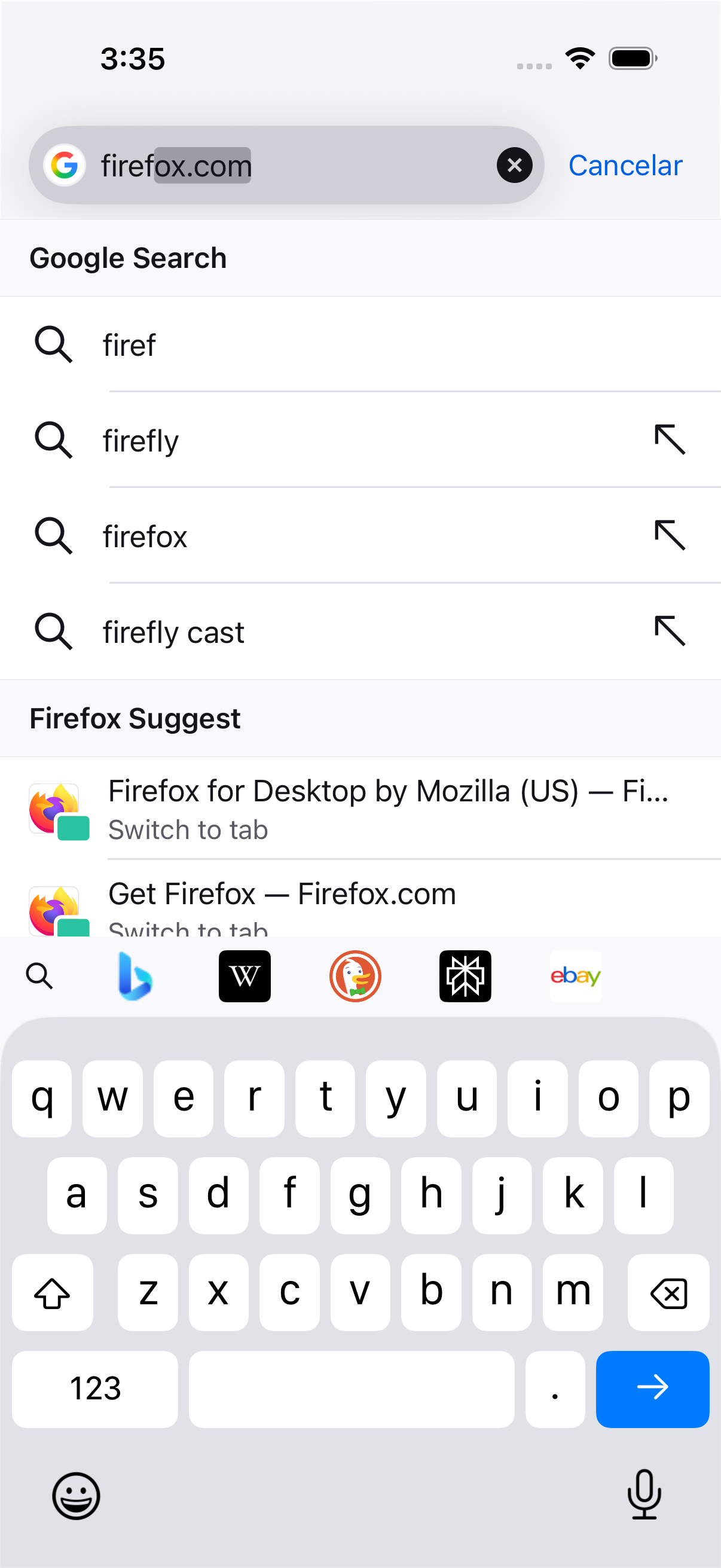Fill in "firefox" using its arrow icon
Viewport: 721px width, 1568px height.
tap(670, 536)
